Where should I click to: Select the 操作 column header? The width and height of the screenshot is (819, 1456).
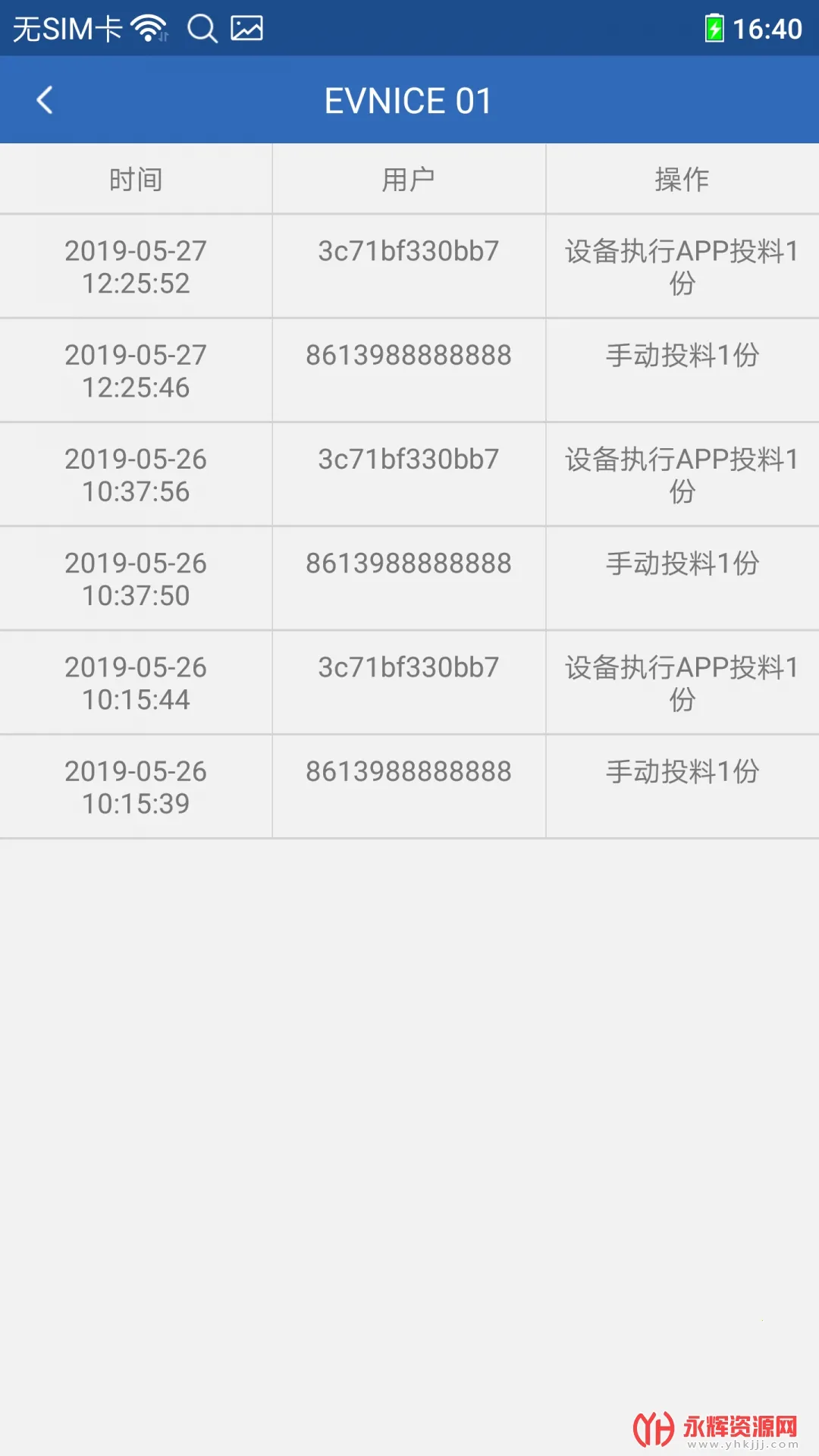680,178
